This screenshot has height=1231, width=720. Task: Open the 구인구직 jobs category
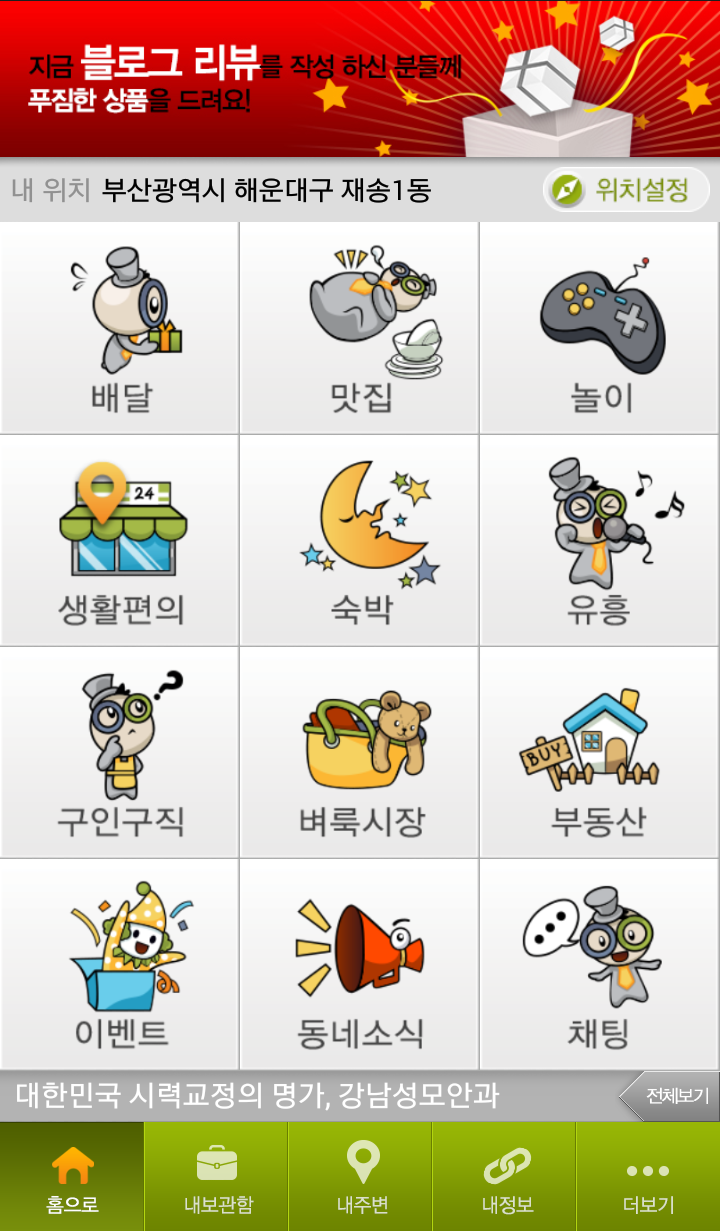pos(120,752)
